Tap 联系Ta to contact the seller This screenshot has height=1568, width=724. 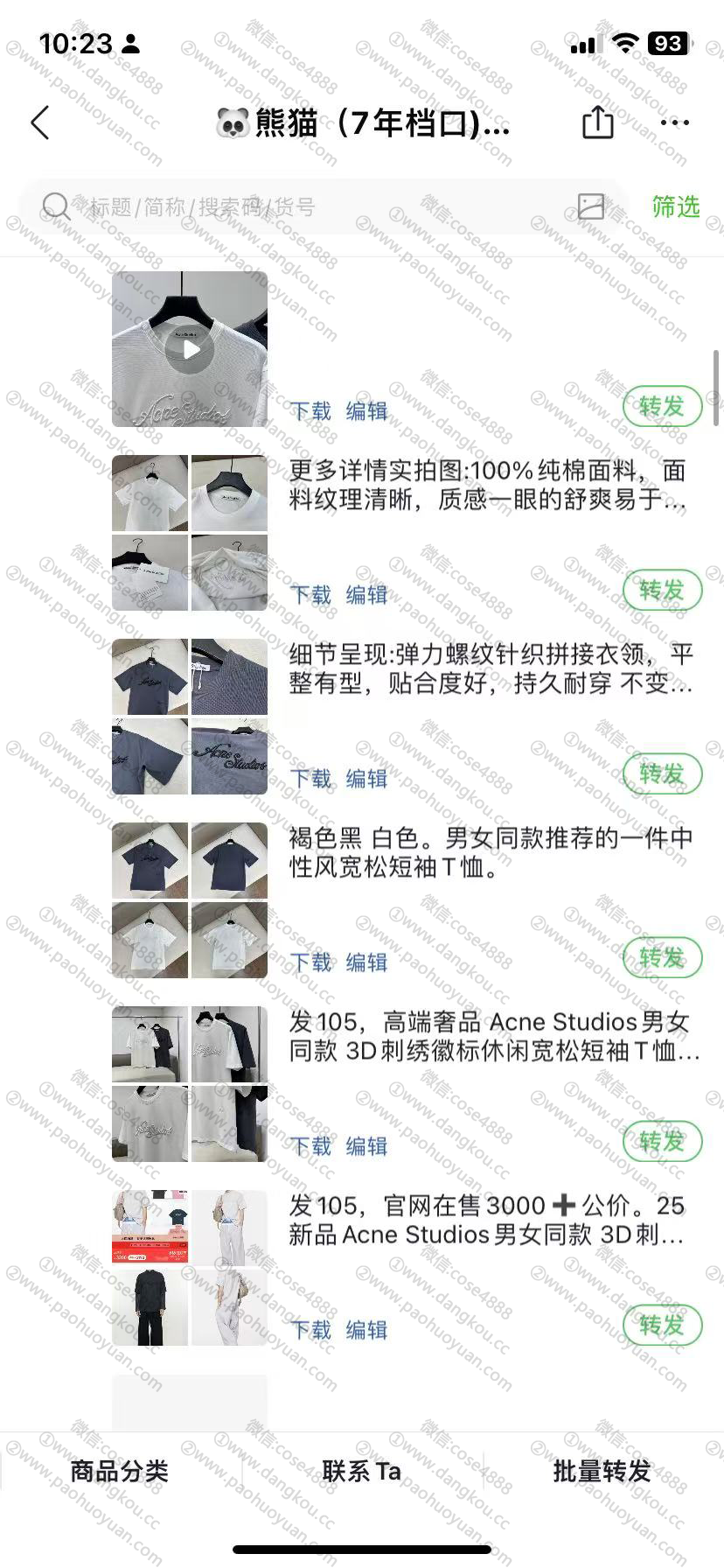(361, 1471)
